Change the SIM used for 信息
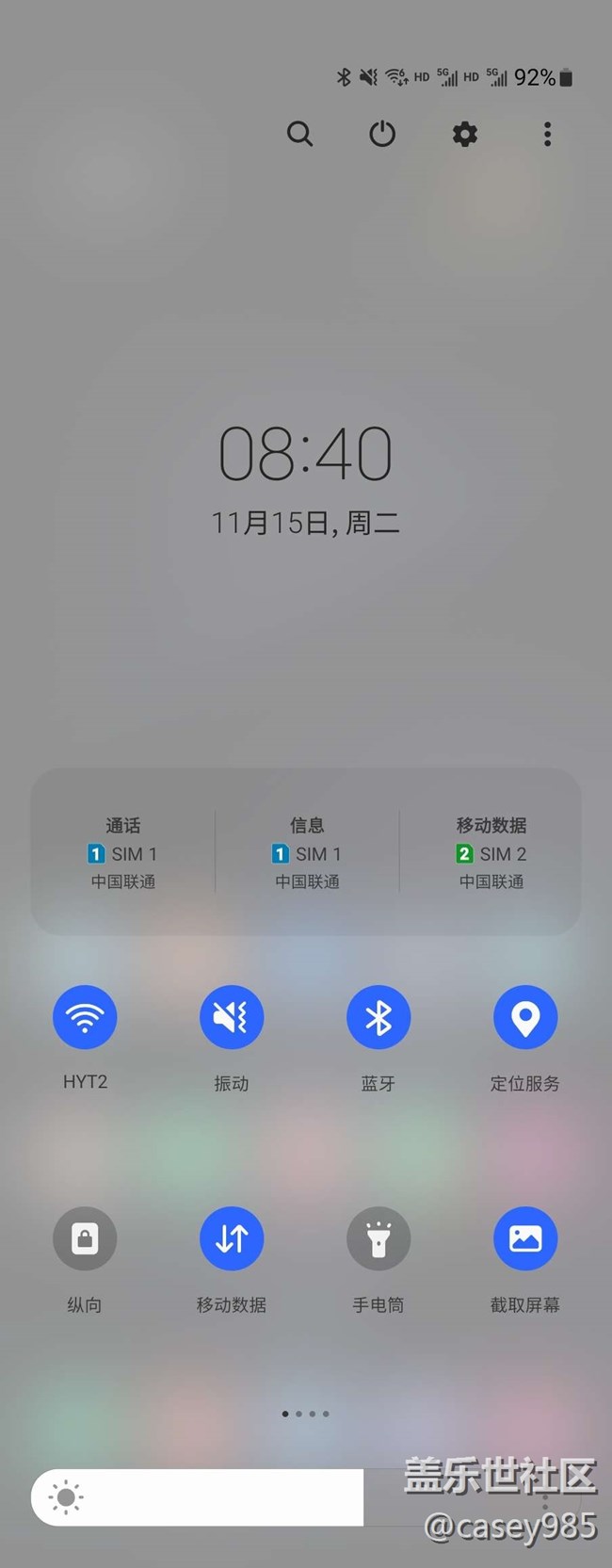The image size is (612, 1568). pyautogui.click(x=307, y=853)
